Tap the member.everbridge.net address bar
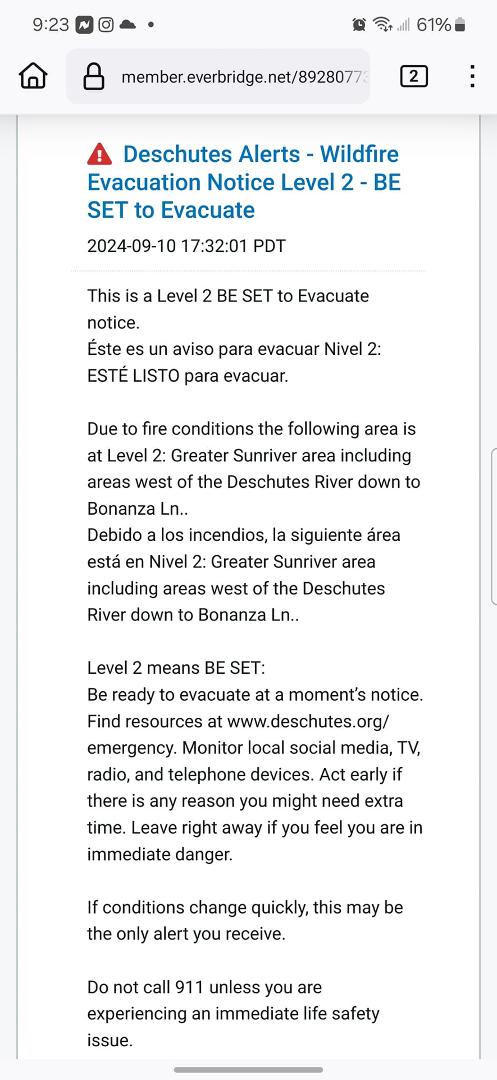 (218, 76)
